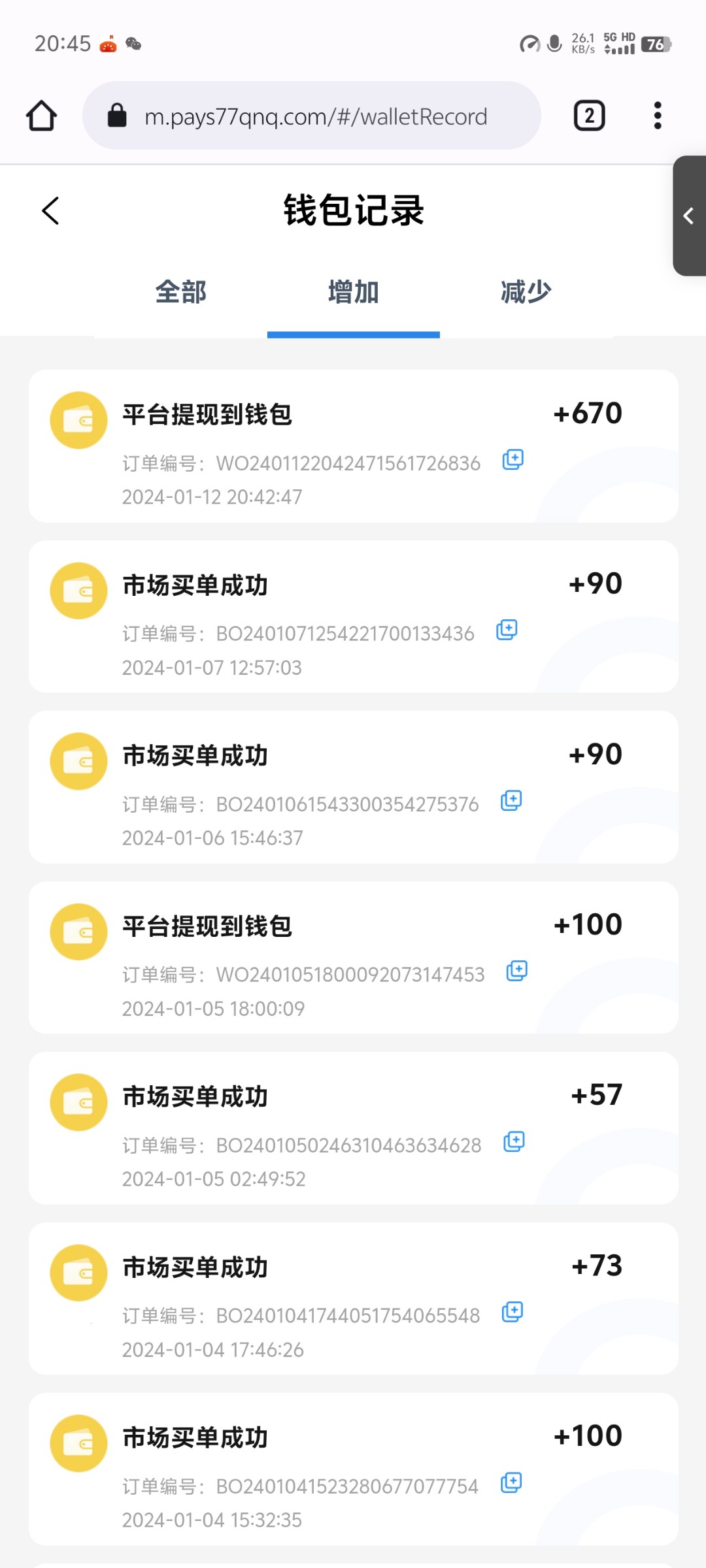Copy order number WO2401051800092073147453

517,971
